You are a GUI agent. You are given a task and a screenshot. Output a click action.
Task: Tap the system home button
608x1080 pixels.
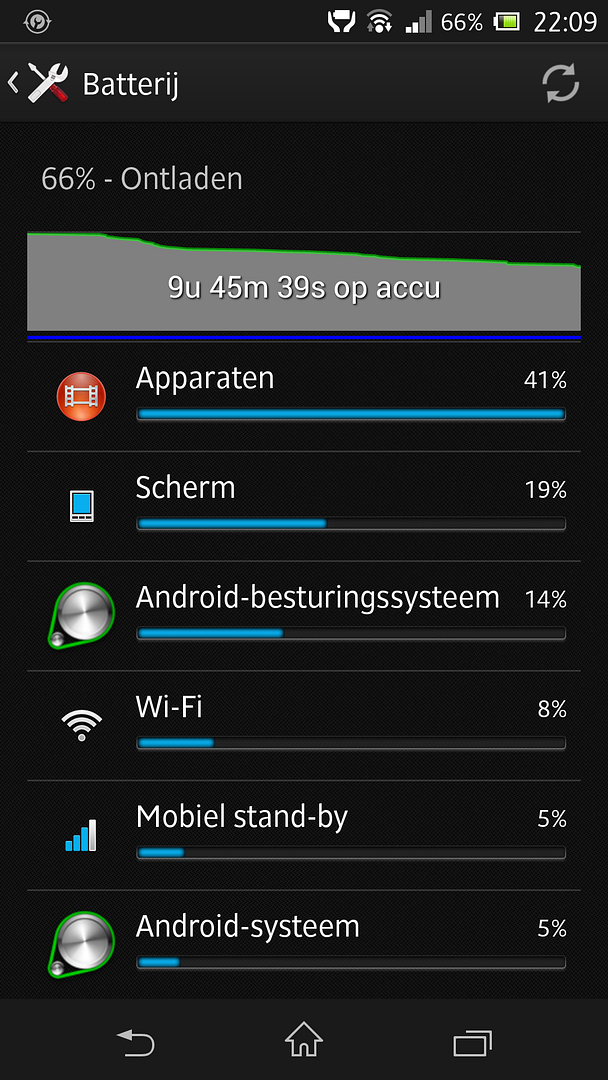coord(304,1039)
